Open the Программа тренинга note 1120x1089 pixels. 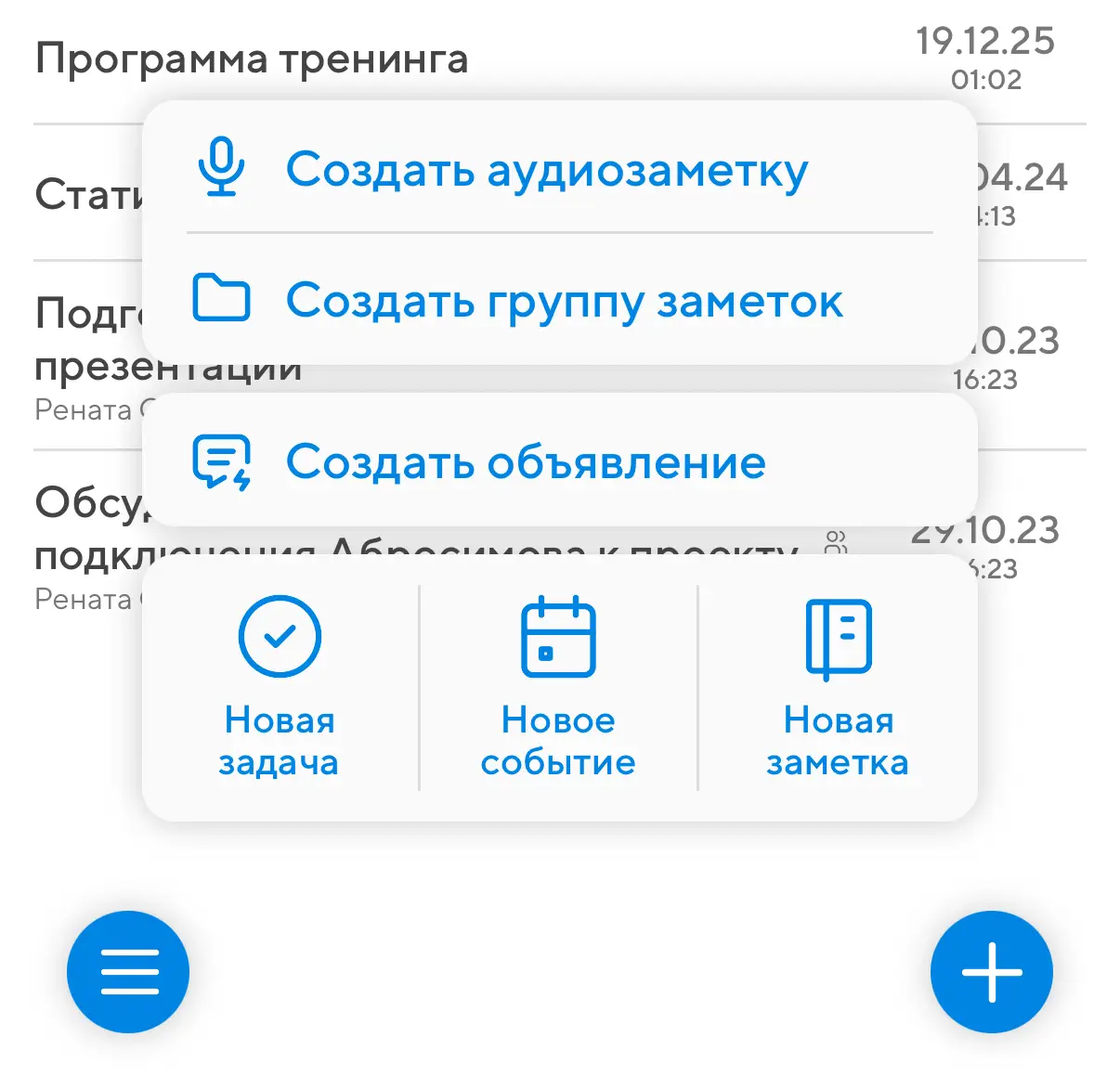click(x=252, y=59)
